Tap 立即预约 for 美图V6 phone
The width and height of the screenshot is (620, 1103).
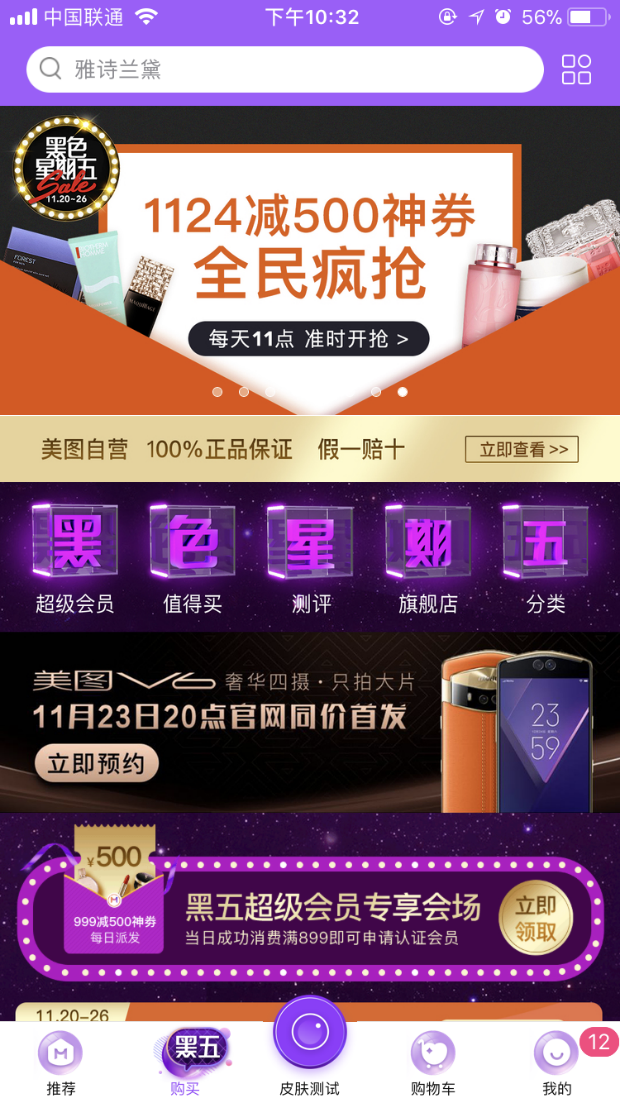(x=97, y=765)
